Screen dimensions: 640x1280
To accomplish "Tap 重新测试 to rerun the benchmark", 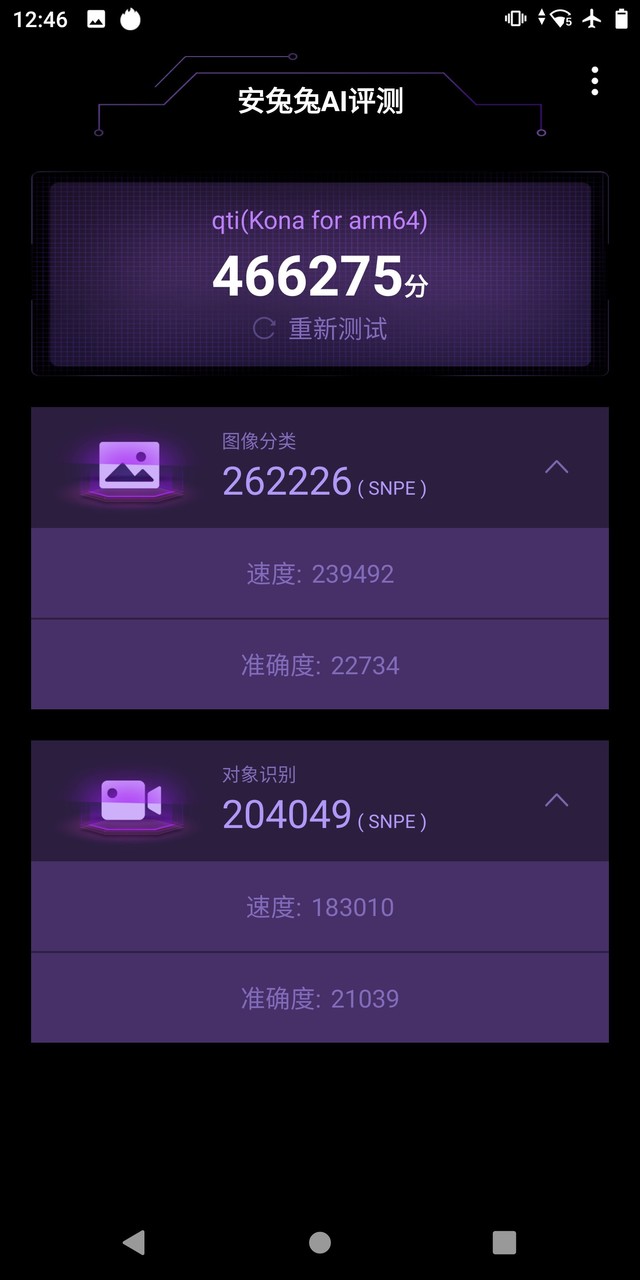I will pyautogui.click(x=320, y=329).
